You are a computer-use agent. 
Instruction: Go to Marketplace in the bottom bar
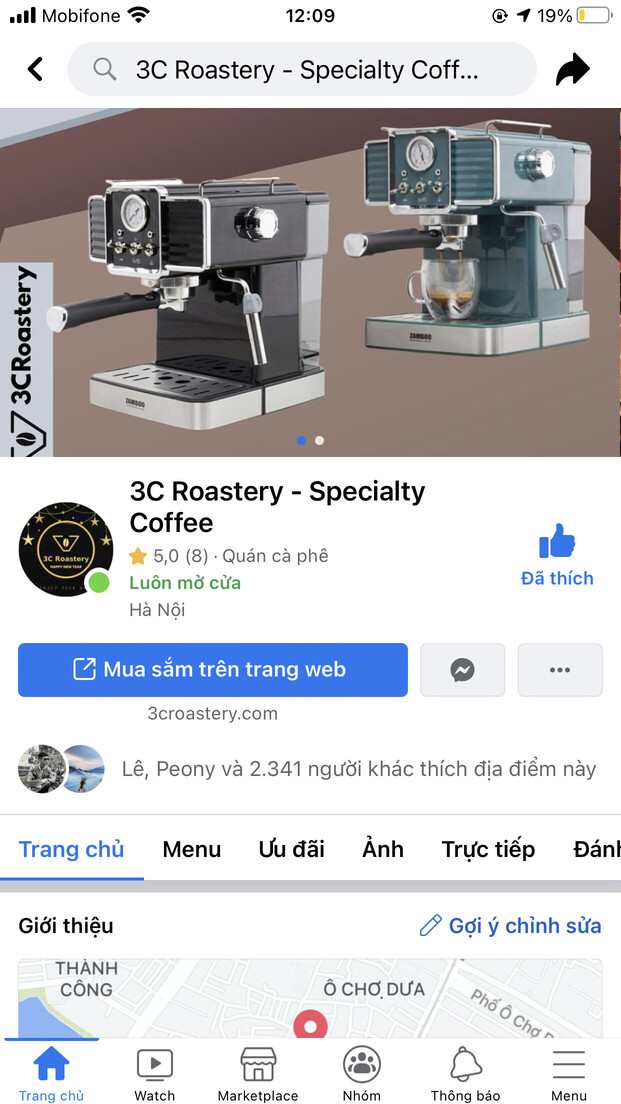(x=258, y=1073)
